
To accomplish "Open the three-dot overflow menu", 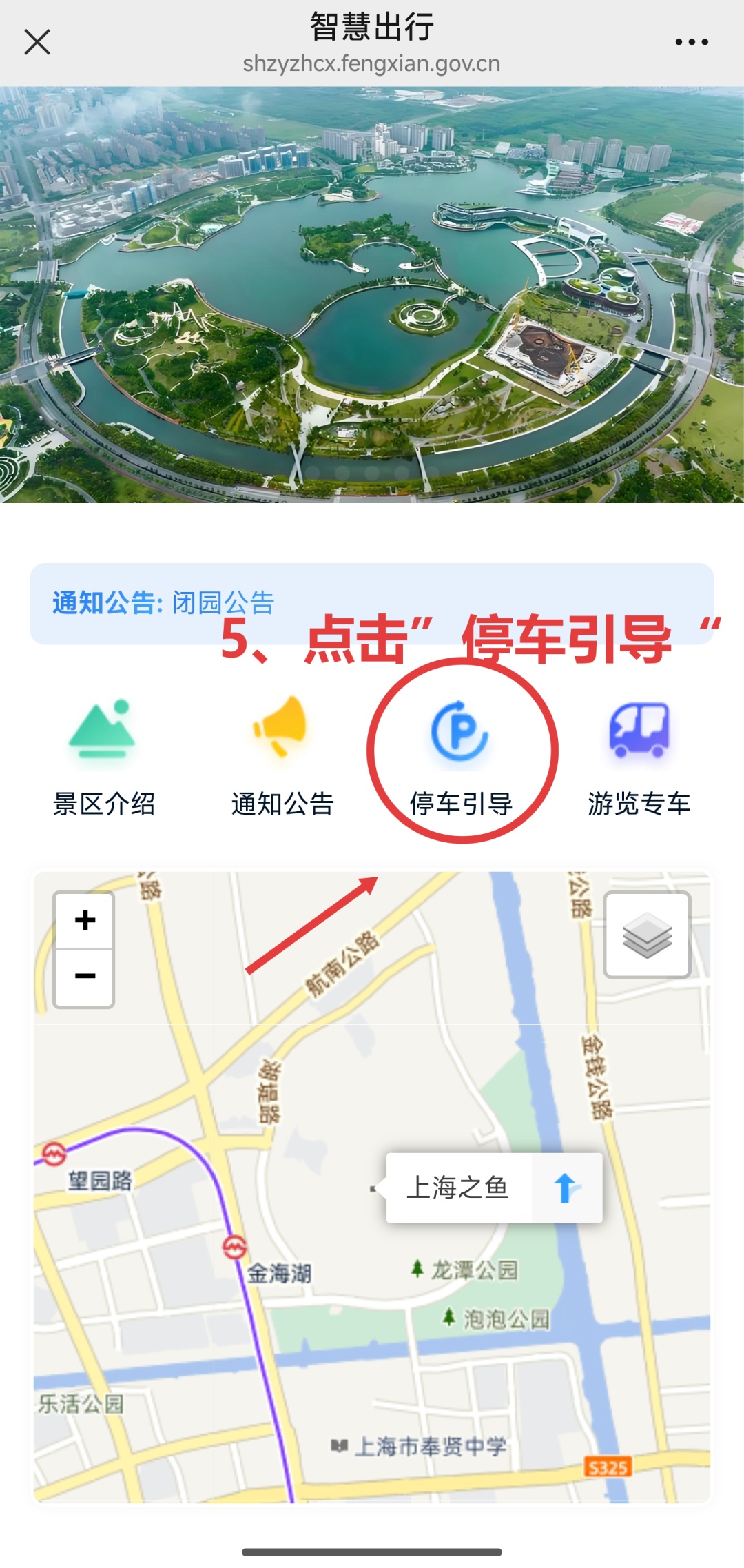I will point(692,42).
